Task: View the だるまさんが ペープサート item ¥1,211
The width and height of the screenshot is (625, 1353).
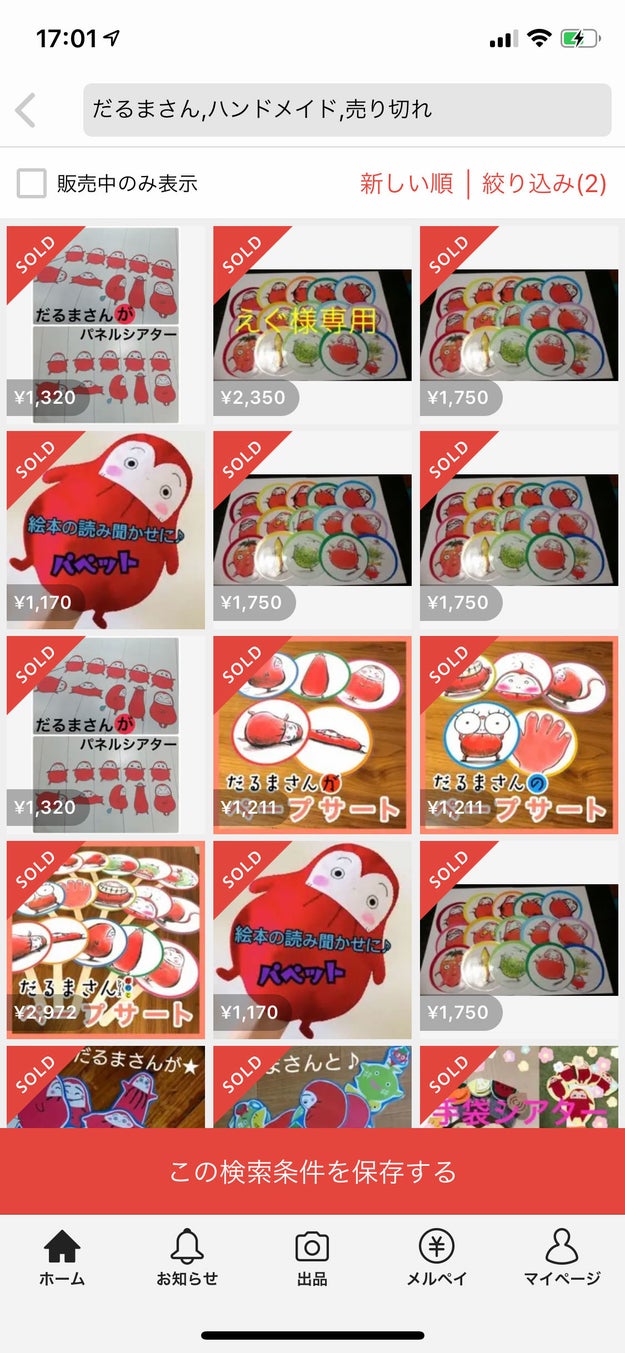Action: point(312,735)
